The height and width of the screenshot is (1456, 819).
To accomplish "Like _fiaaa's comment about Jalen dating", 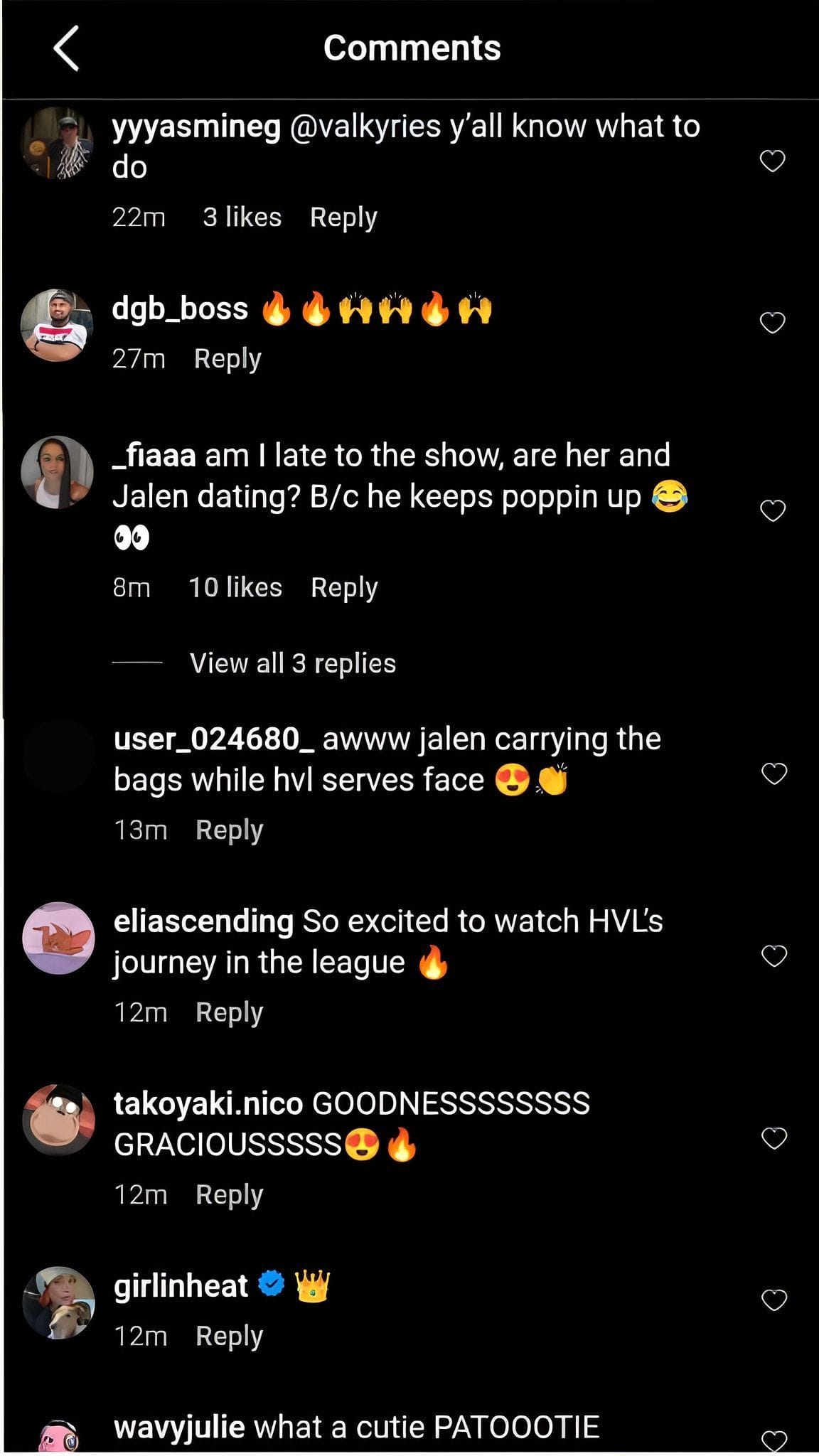I will point(772,510).
